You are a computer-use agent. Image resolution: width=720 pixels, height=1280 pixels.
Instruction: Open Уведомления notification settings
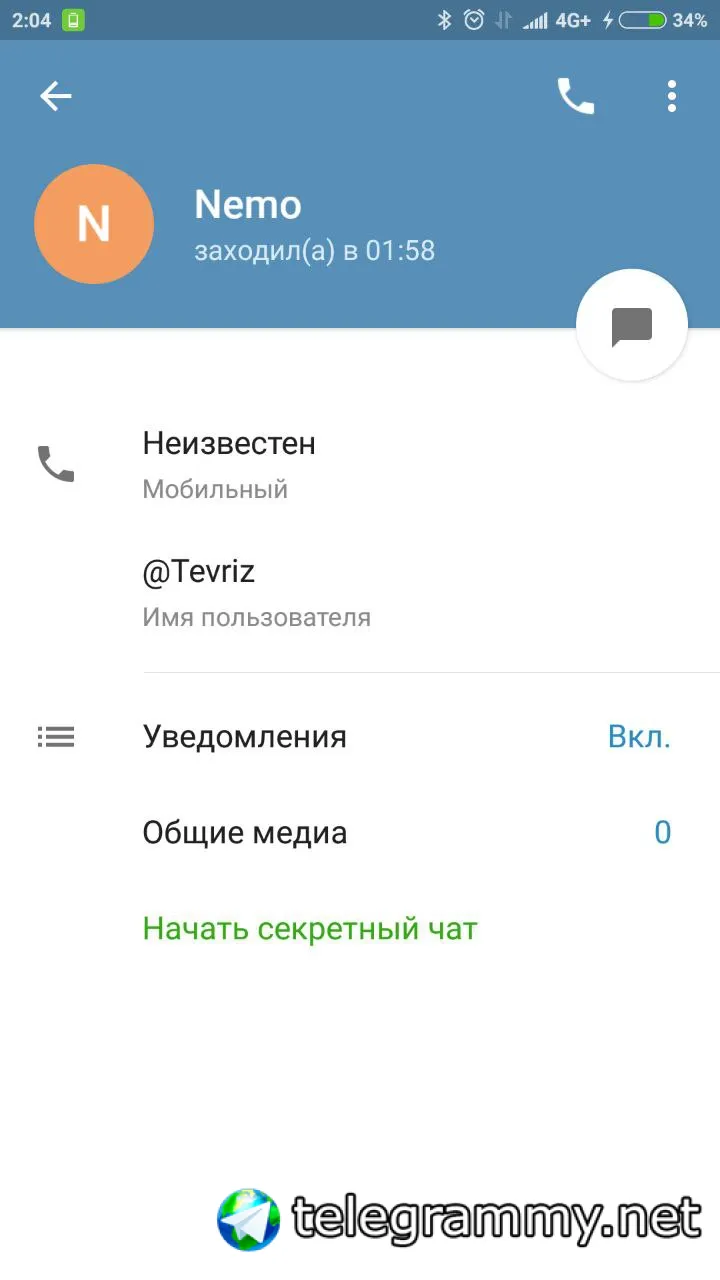[360, 737]
